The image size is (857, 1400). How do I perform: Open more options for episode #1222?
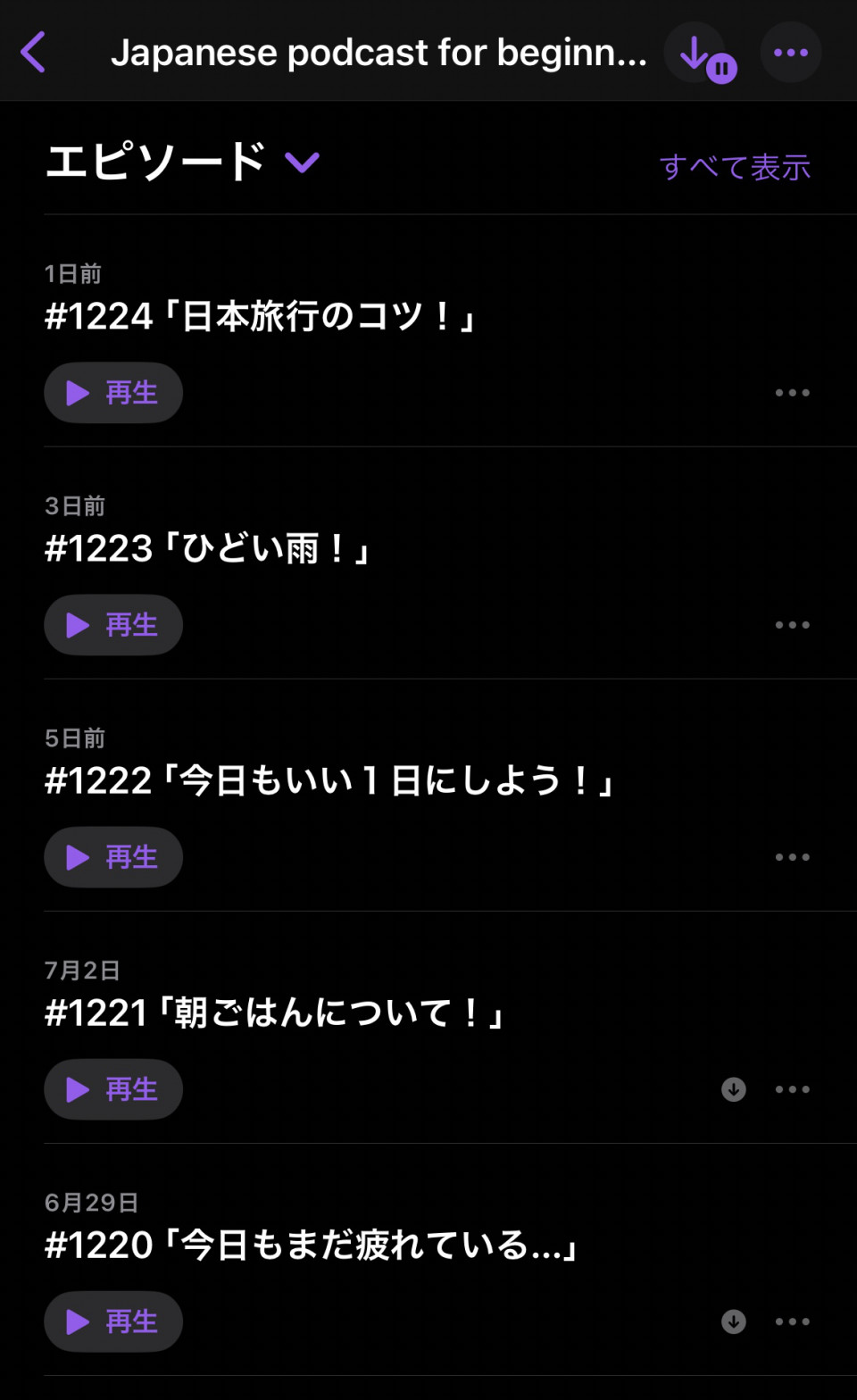pyautogui.click(x=792, y=857)
